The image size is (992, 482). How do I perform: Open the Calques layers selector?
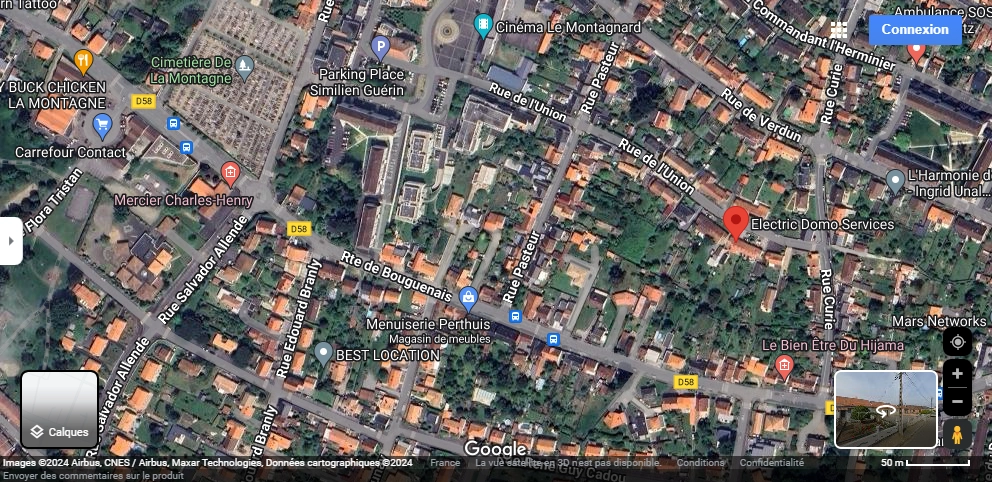[x=60, y=410]
